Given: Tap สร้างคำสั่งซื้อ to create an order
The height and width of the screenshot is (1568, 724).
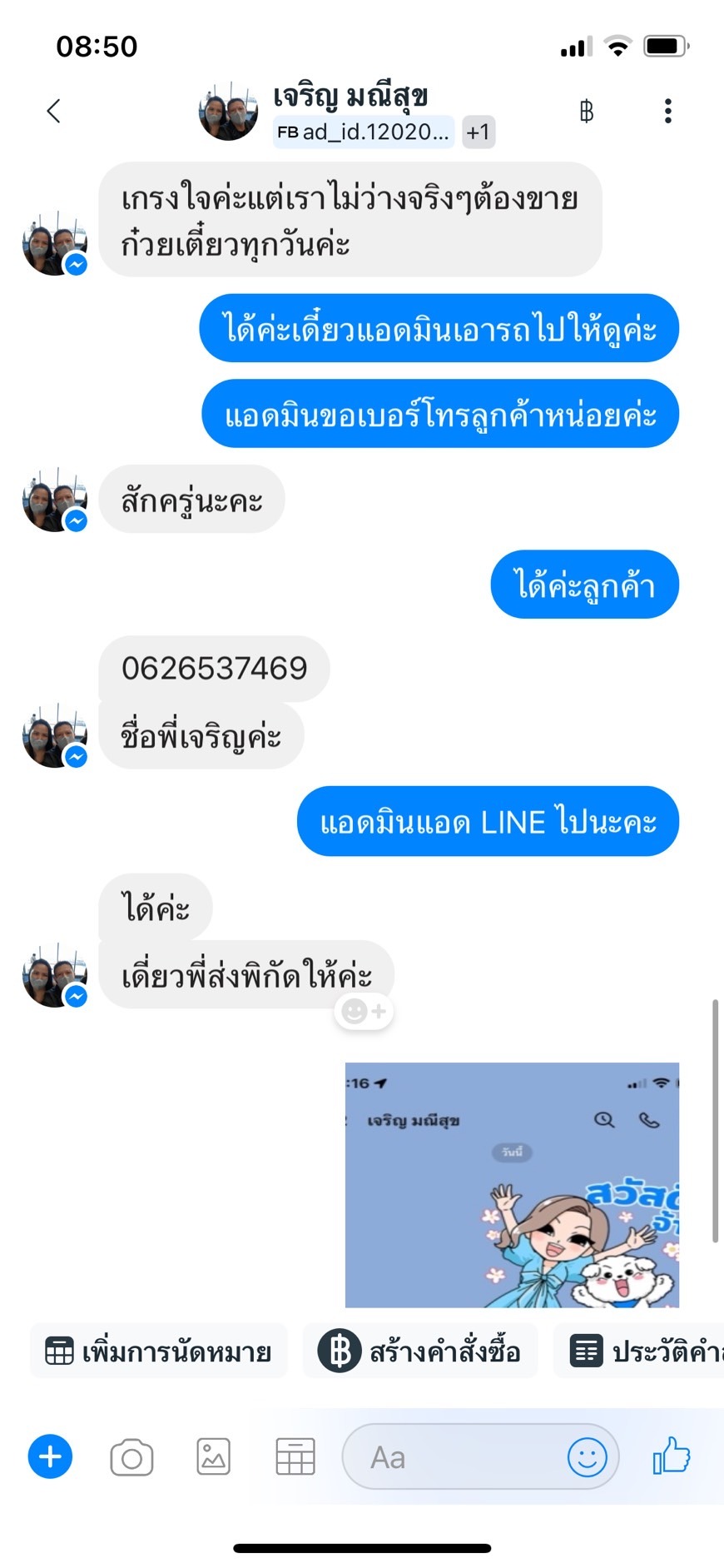Looking at the screenshot, I should pos(420,1351).
